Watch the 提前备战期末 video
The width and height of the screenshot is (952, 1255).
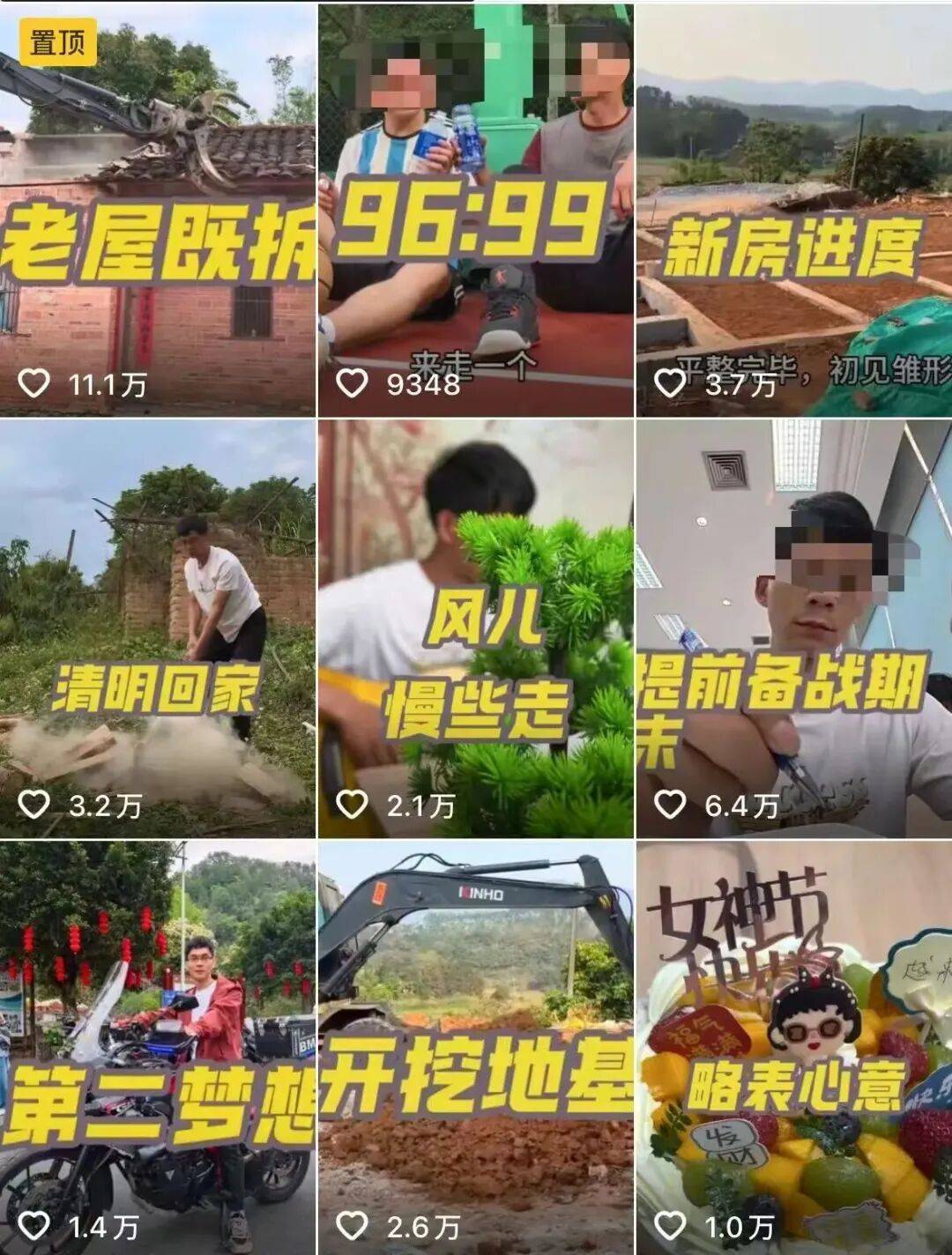coord(793,628)
